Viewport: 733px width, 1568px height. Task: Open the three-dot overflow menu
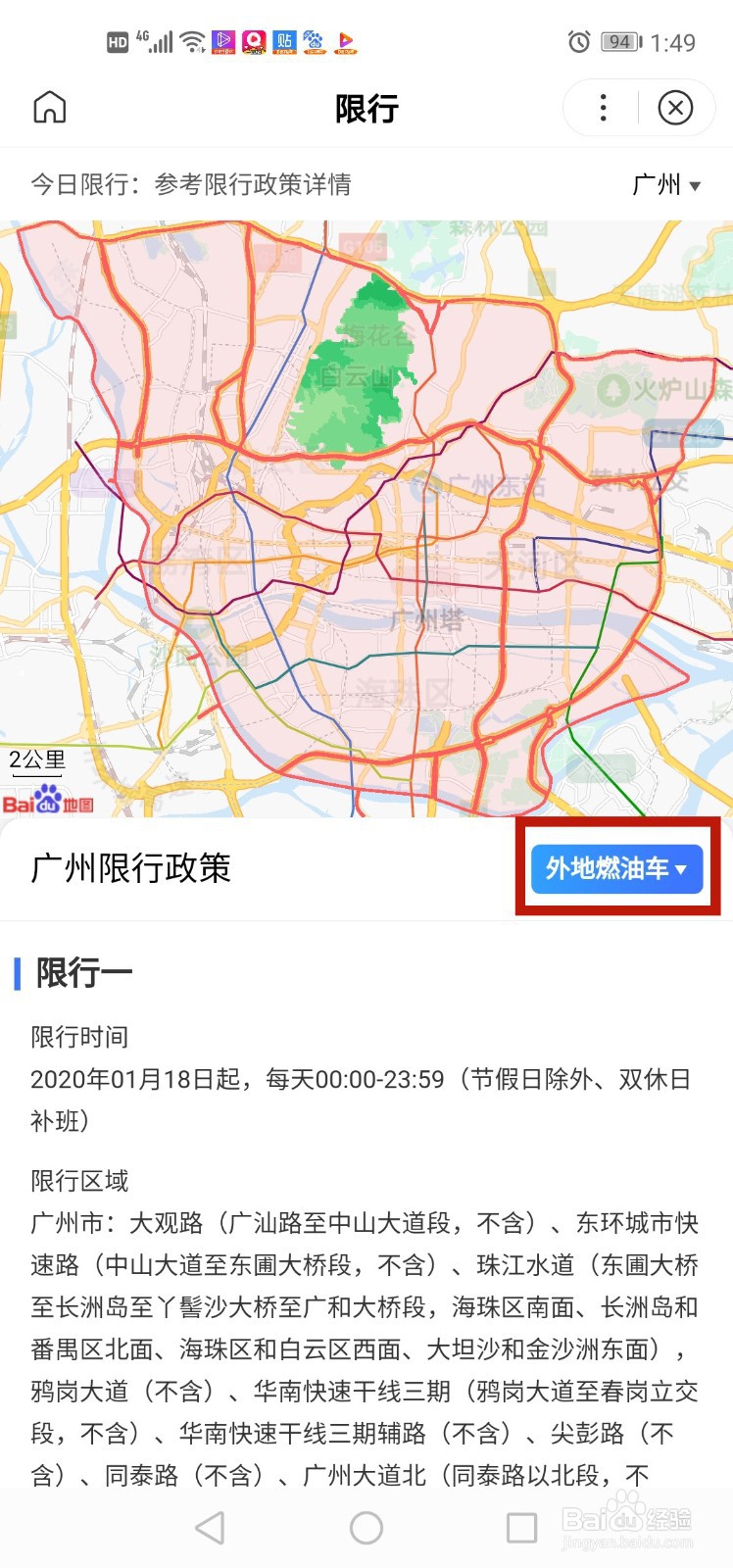click(603, 108)
